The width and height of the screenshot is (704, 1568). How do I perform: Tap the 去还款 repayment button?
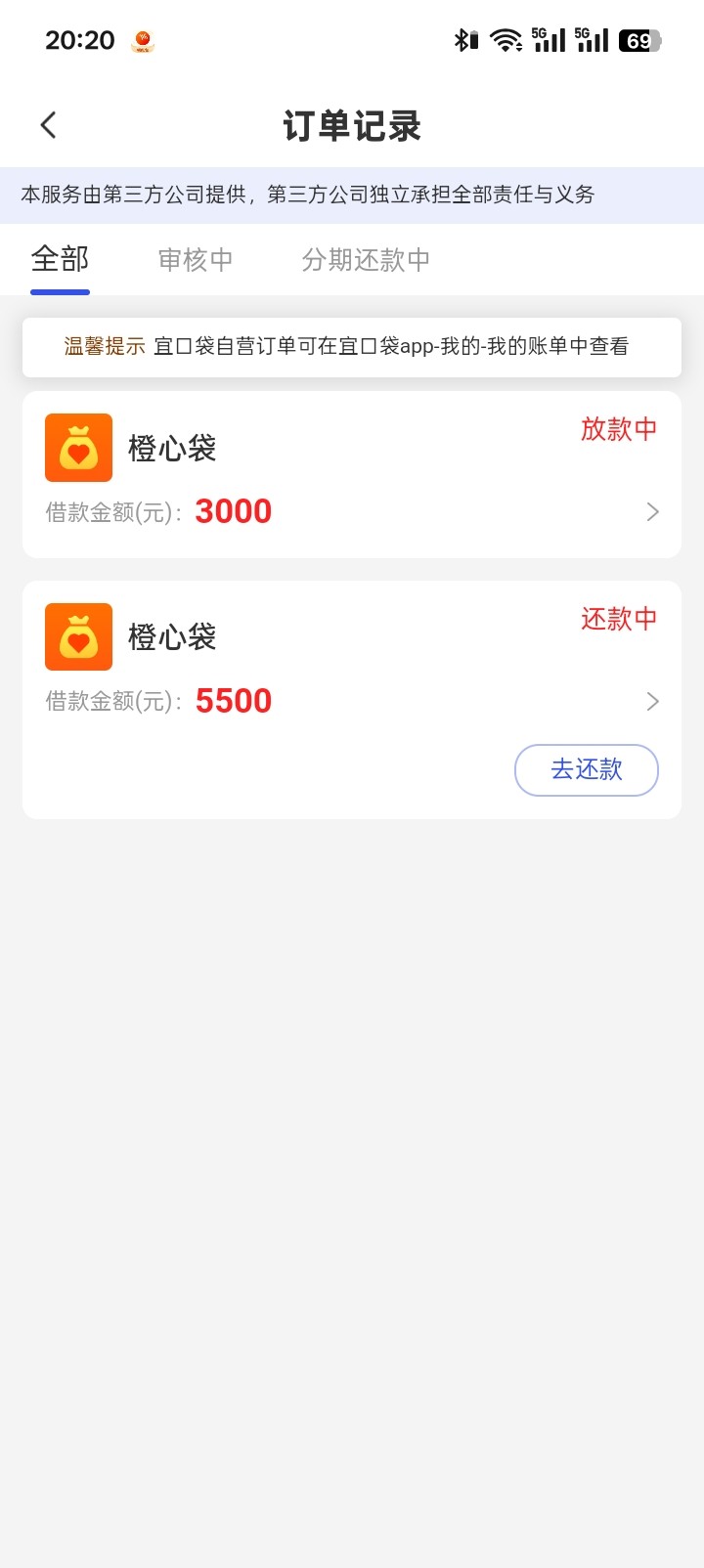586,769
